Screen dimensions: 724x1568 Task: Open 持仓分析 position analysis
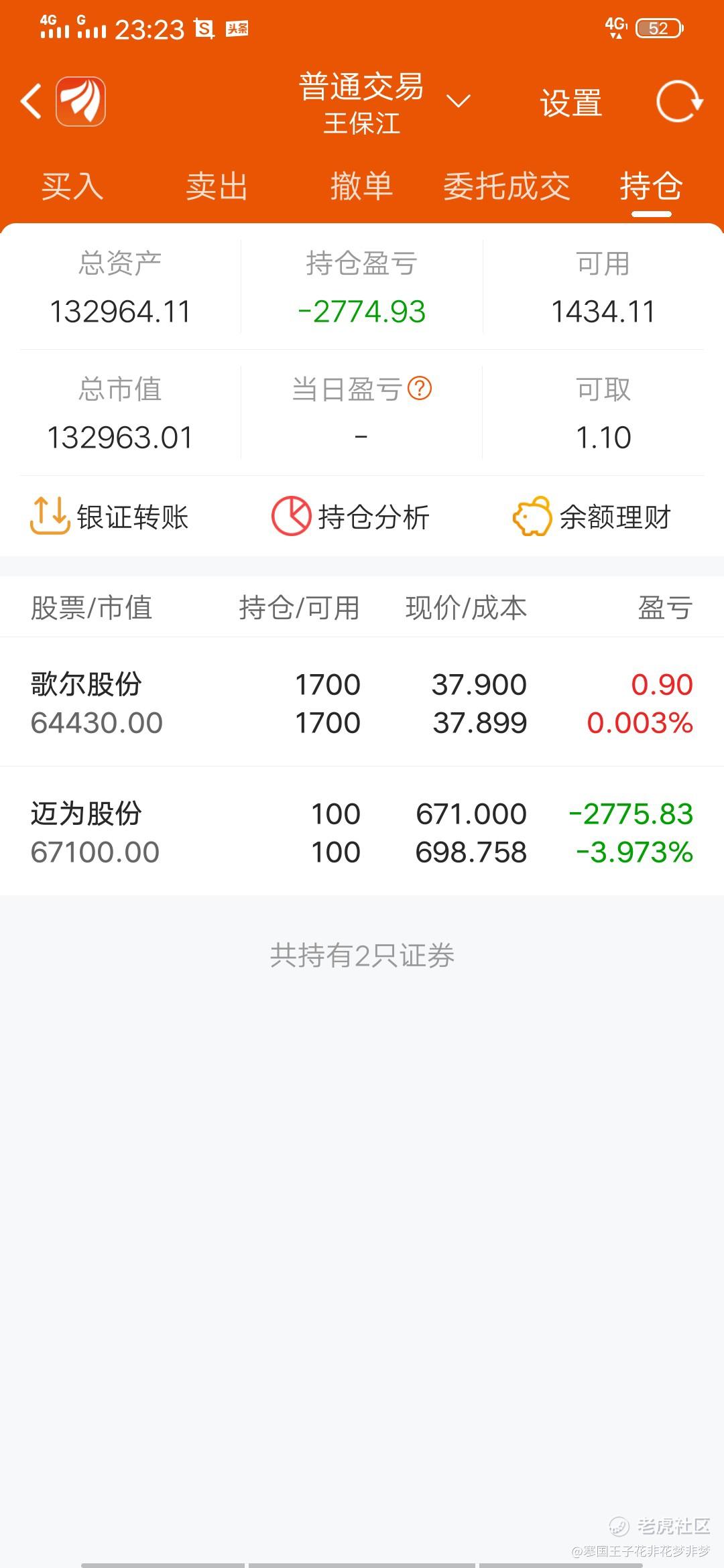pyautogui.click(x=350, y=517)
